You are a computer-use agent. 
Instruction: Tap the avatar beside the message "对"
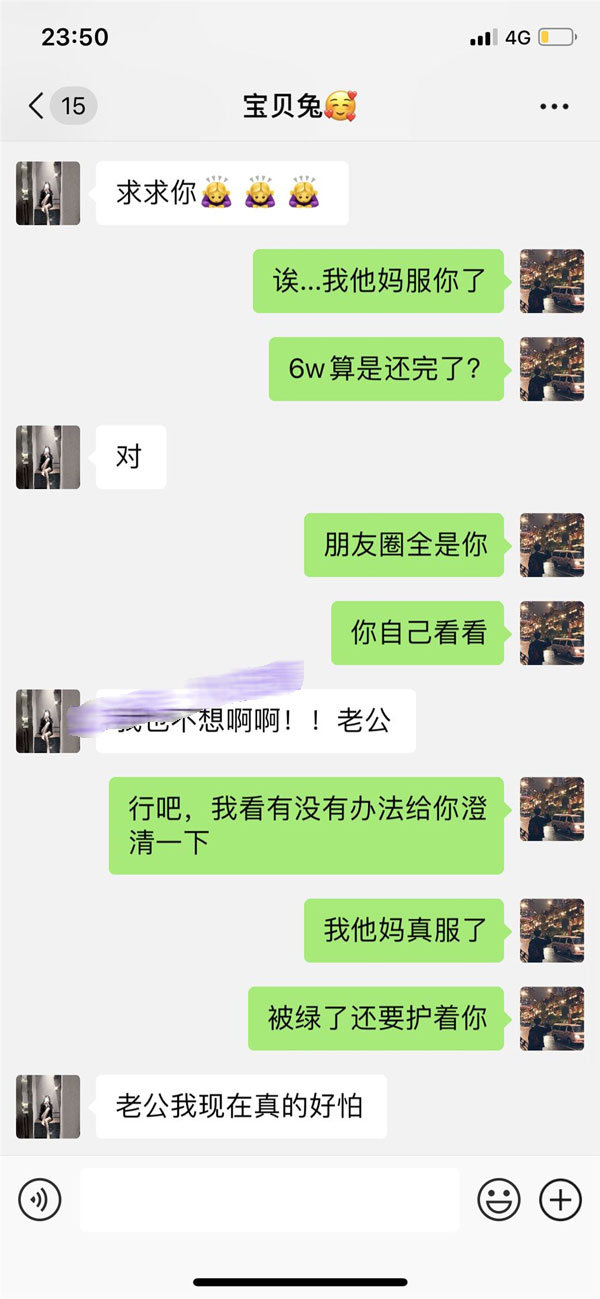tap(48, 457)
